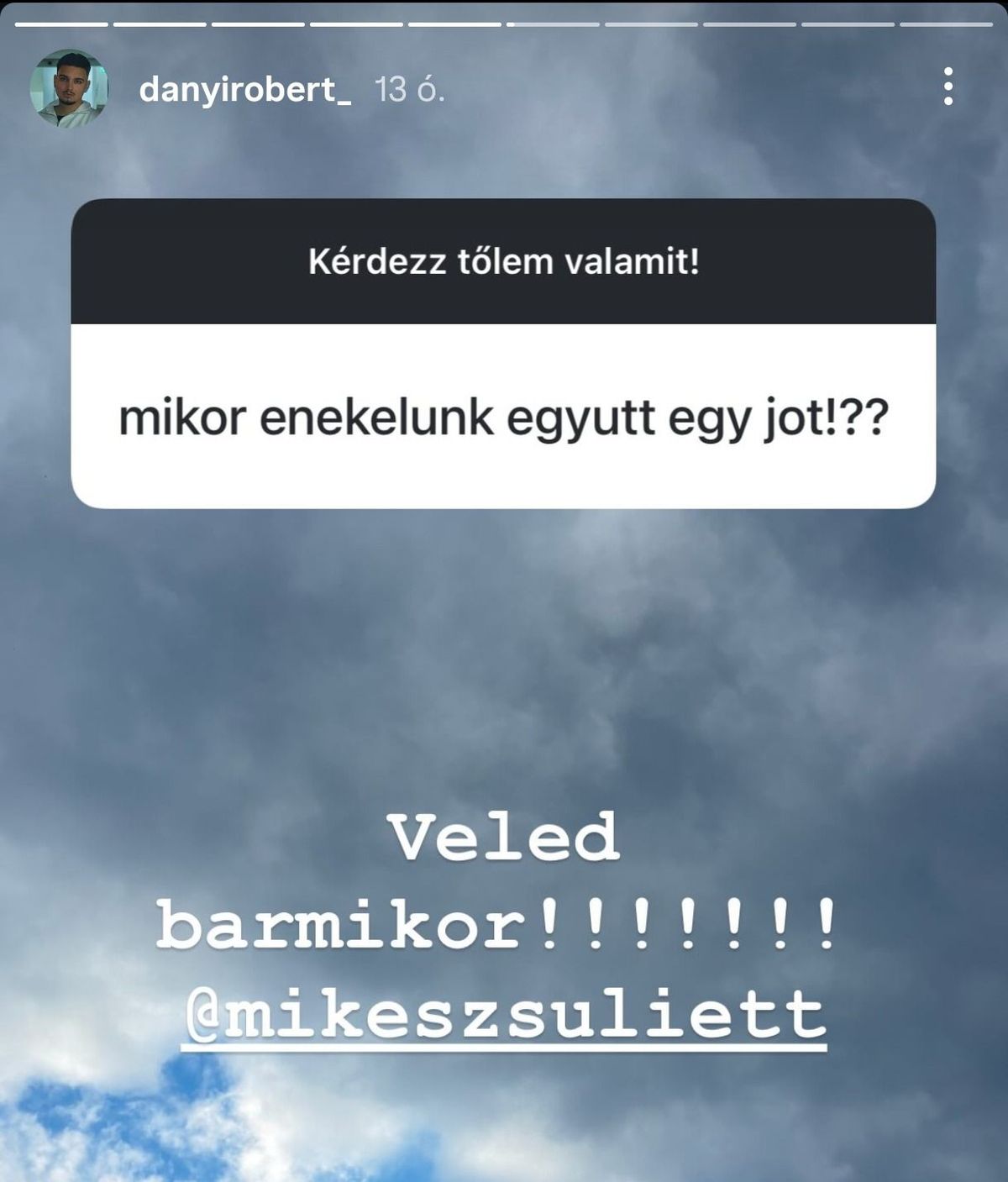Tap the danyirobert_ username
Screen dimensions: 1008x1182
(x=245, y=89)
